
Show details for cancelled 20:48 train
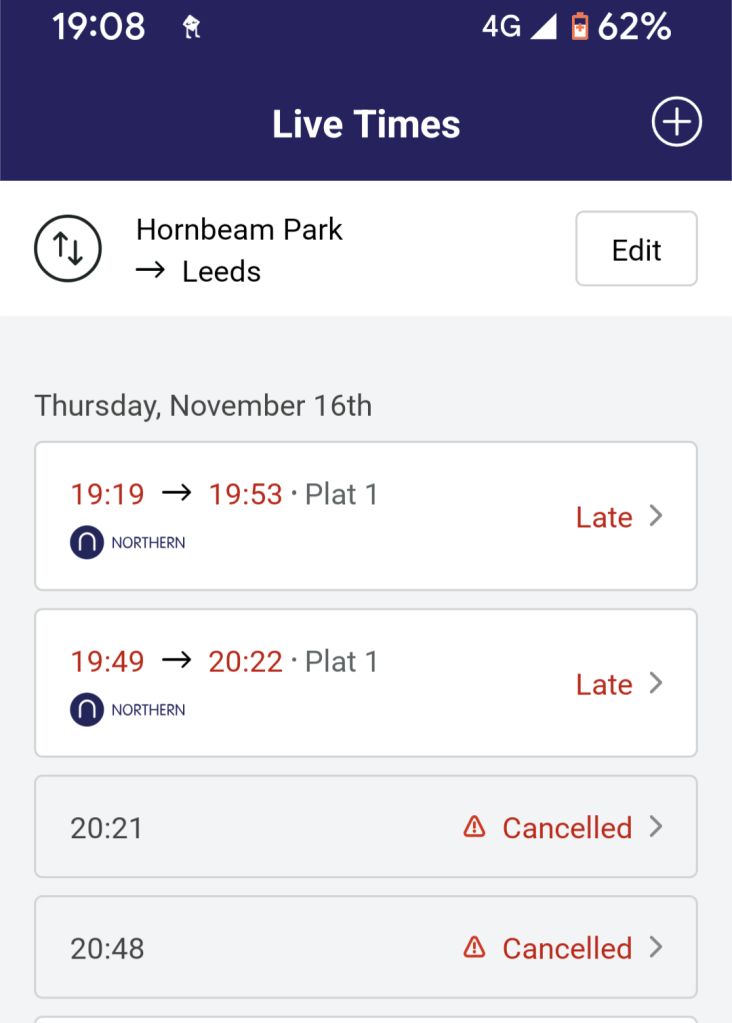point(366,947)
